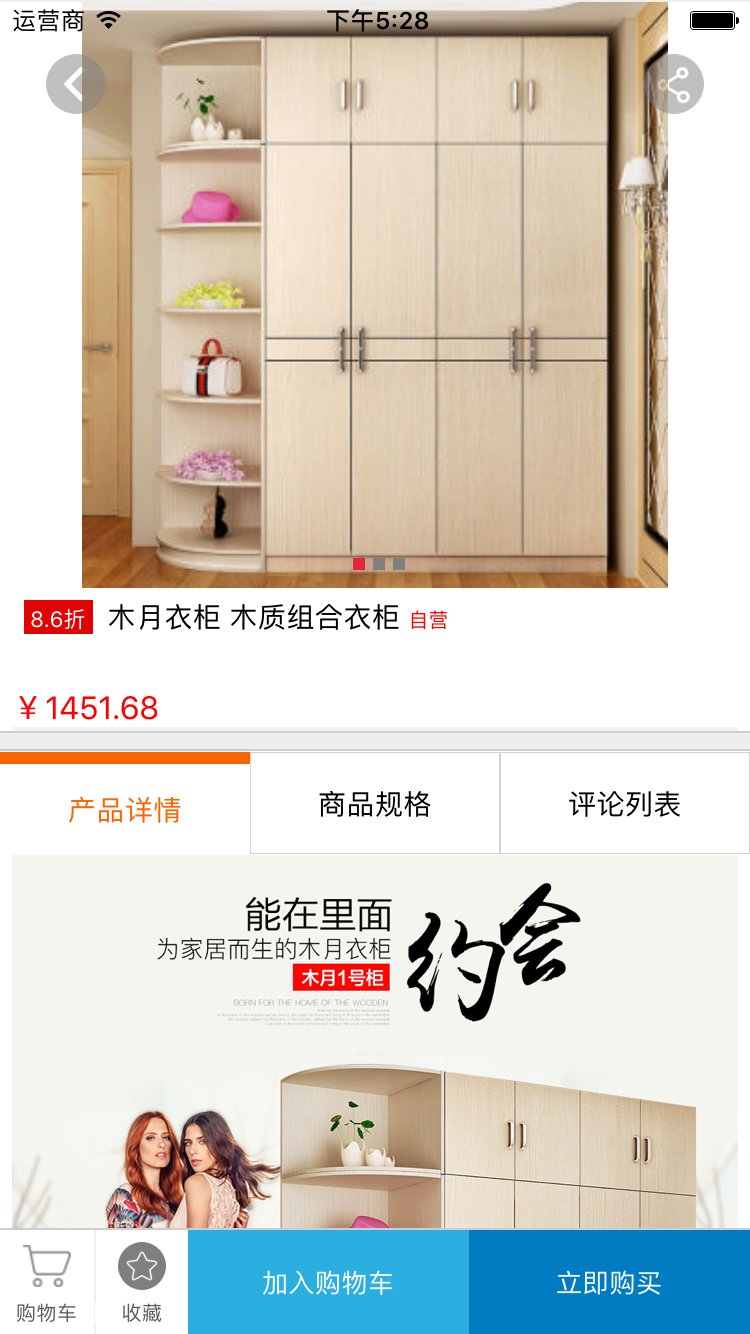Open the 购物车 shopping cart
This screenshot has height=1334, width=750.
click(46, 1283)
